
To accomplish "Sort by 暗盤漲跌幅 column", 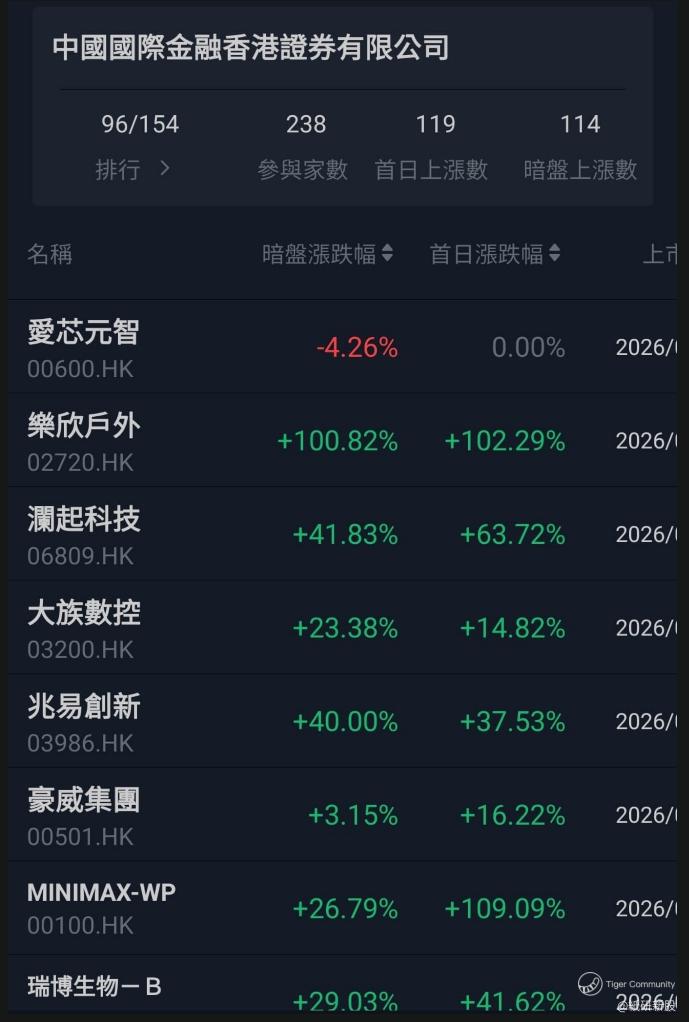I will pos(327,254).
